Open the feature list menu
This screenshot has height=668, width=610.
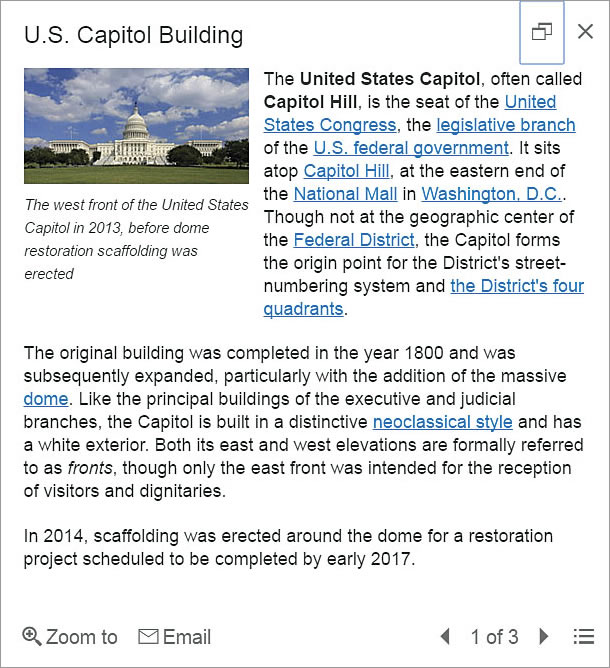pyautogui.click(x=584, y=637)
